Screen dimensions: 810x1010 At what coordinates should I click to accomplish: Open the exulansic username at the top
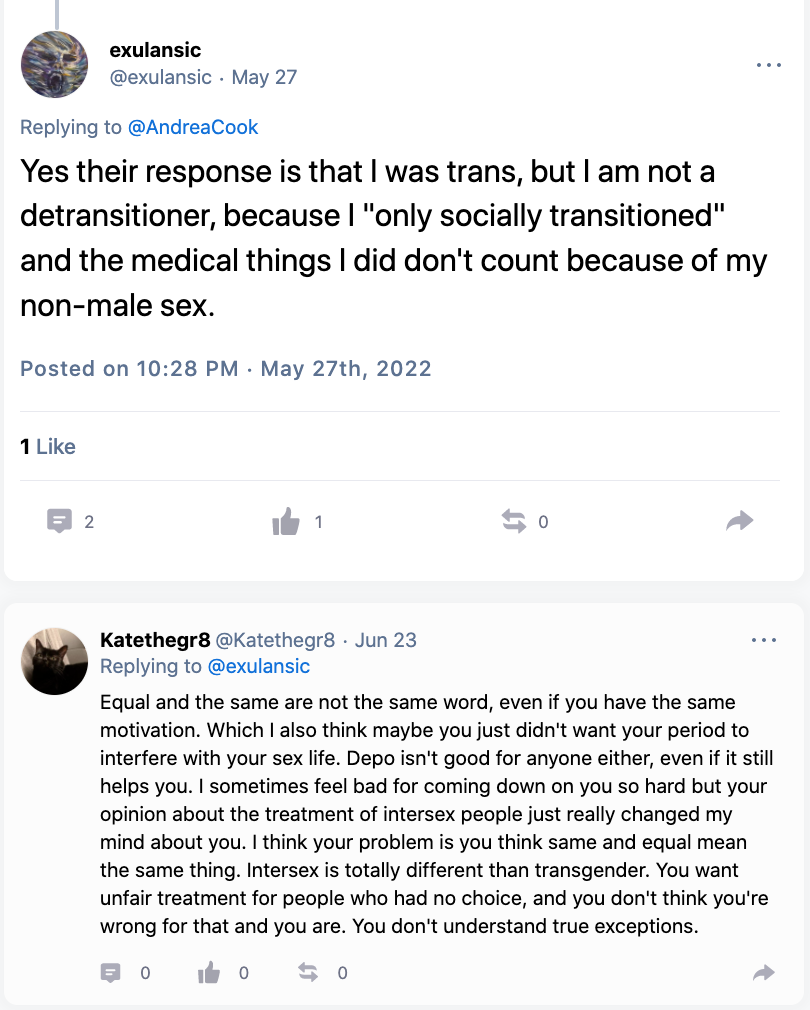[155, 50]
